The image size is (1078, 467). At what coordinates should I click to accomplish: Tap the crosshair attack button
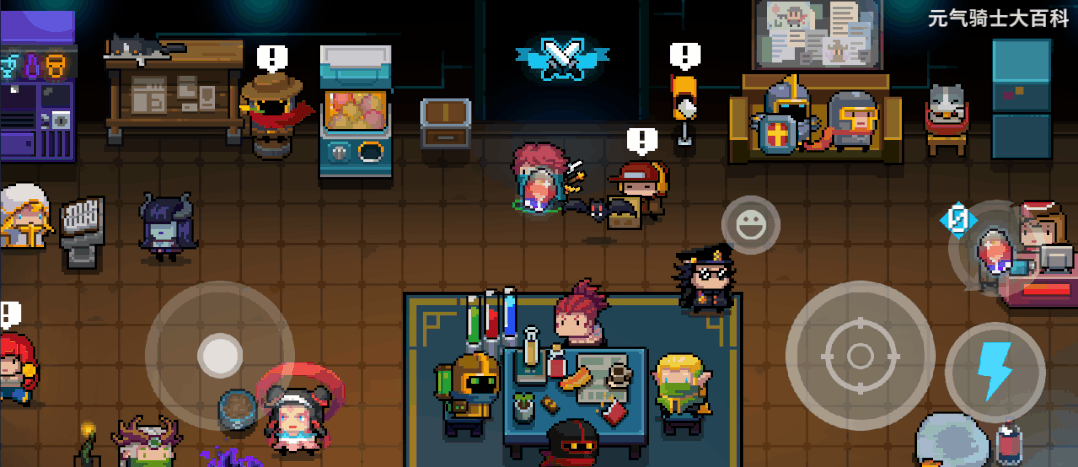(860, 355)
